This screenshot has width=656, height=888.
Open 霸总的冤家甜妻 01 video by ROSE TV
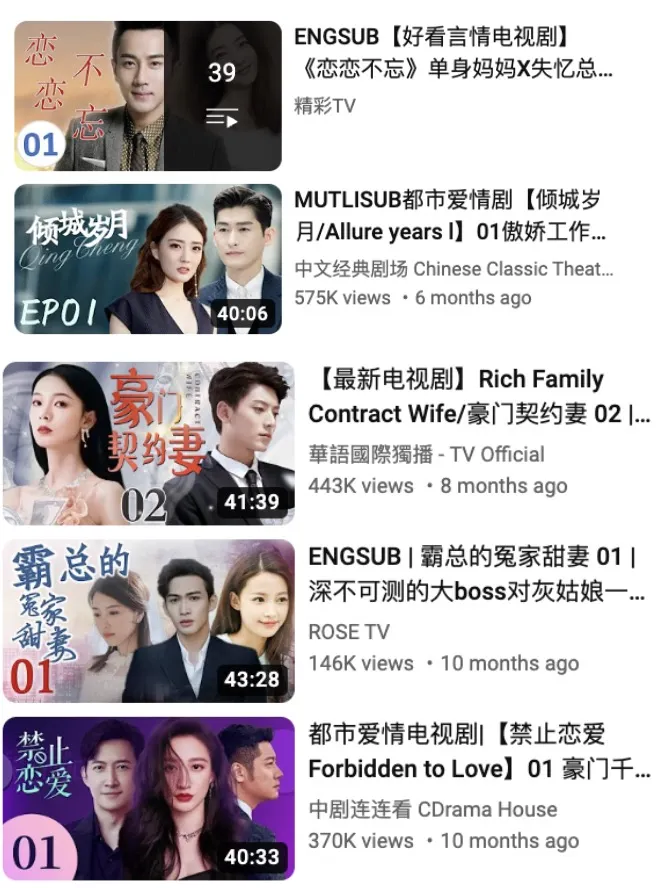(x=148, y=621)
